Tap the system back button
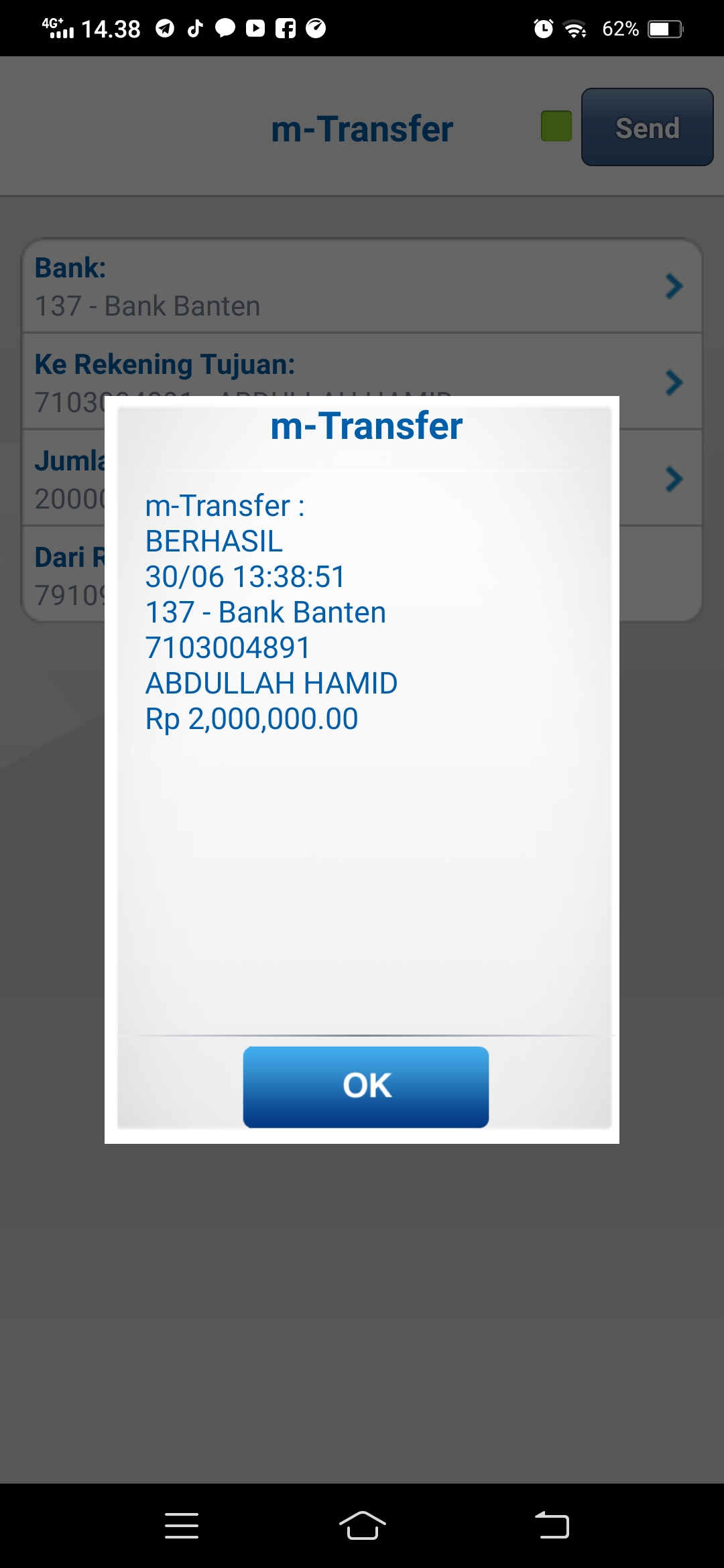Image resolution: width=724 pixels, height=1568 pixels. click(x=552, y=1526)
